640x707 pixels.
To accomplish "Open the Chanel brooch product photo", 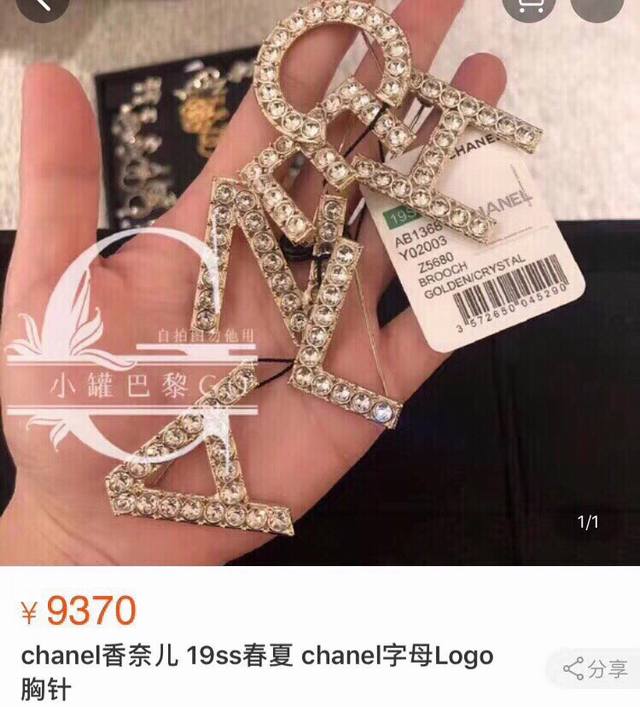I will point(320,290).
